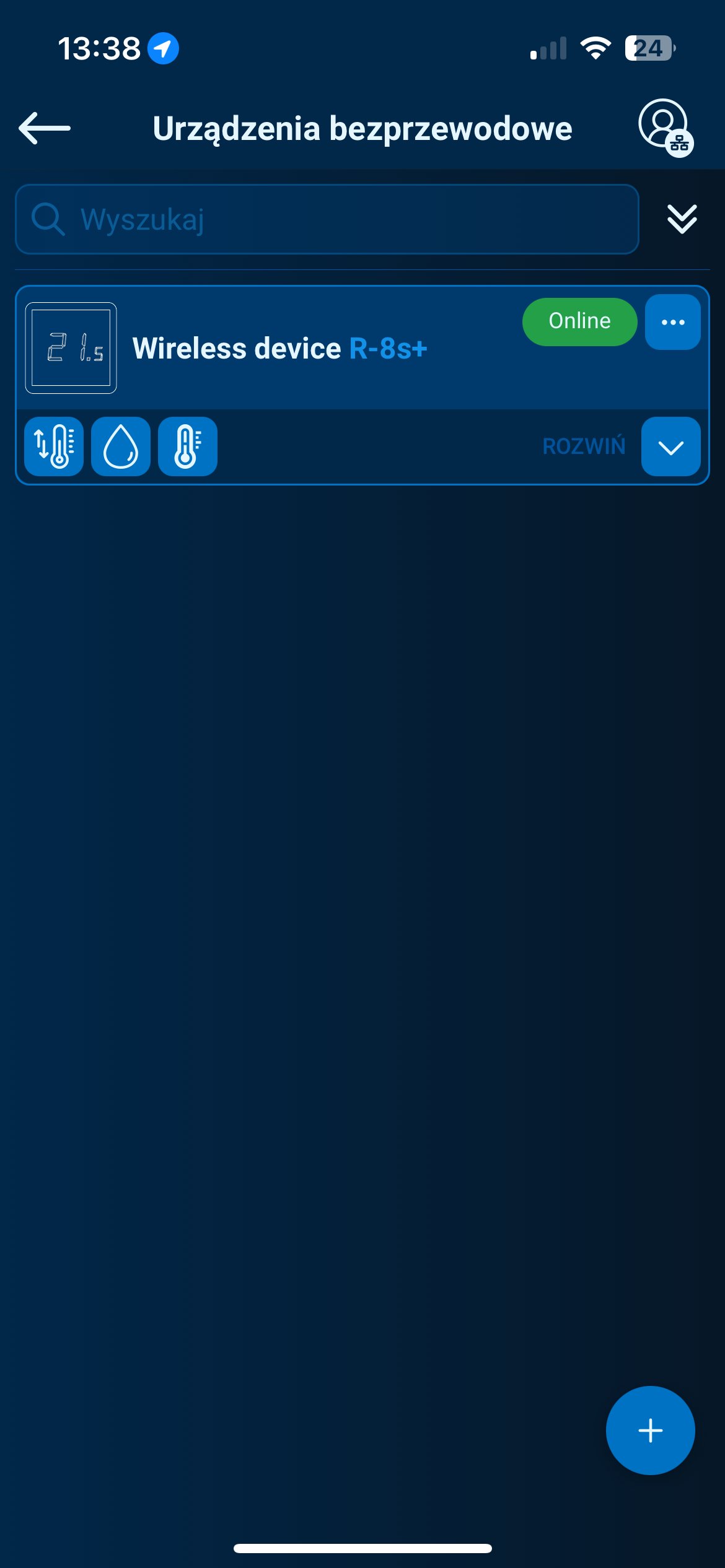The height and width of the screenshot is (1568, 725).
Task: Open the Wireless device R-8s+ card
Action: 279,349
